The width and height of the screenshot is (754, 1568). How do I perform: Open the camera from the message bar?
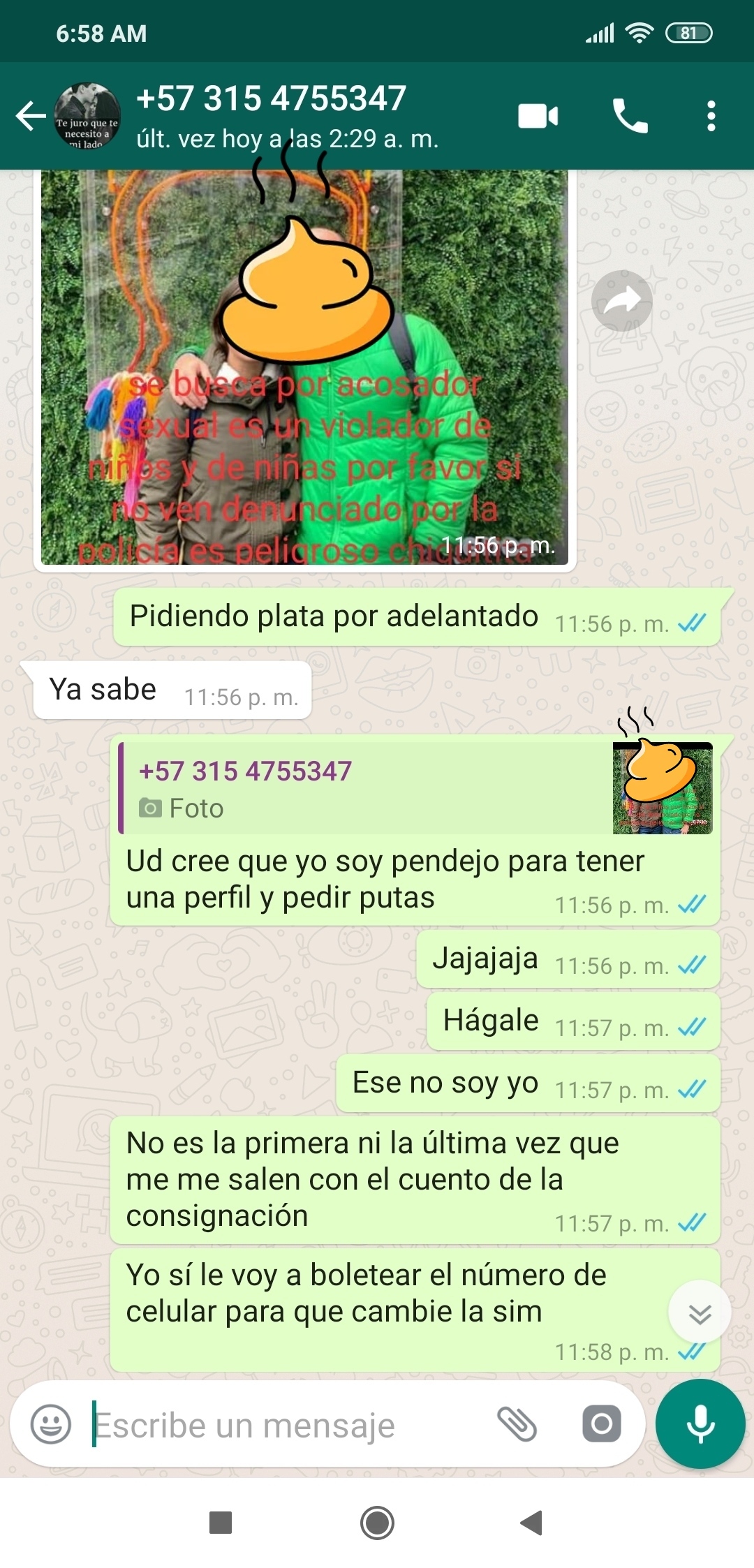601,1424
